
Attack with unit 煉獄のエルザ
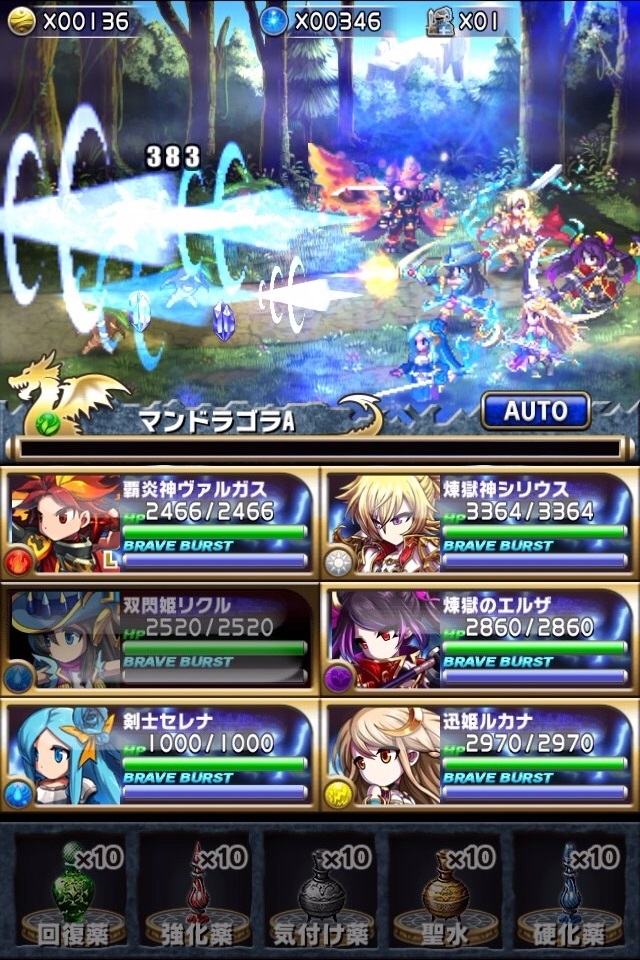pyautogui.click(x=480, y=638)
